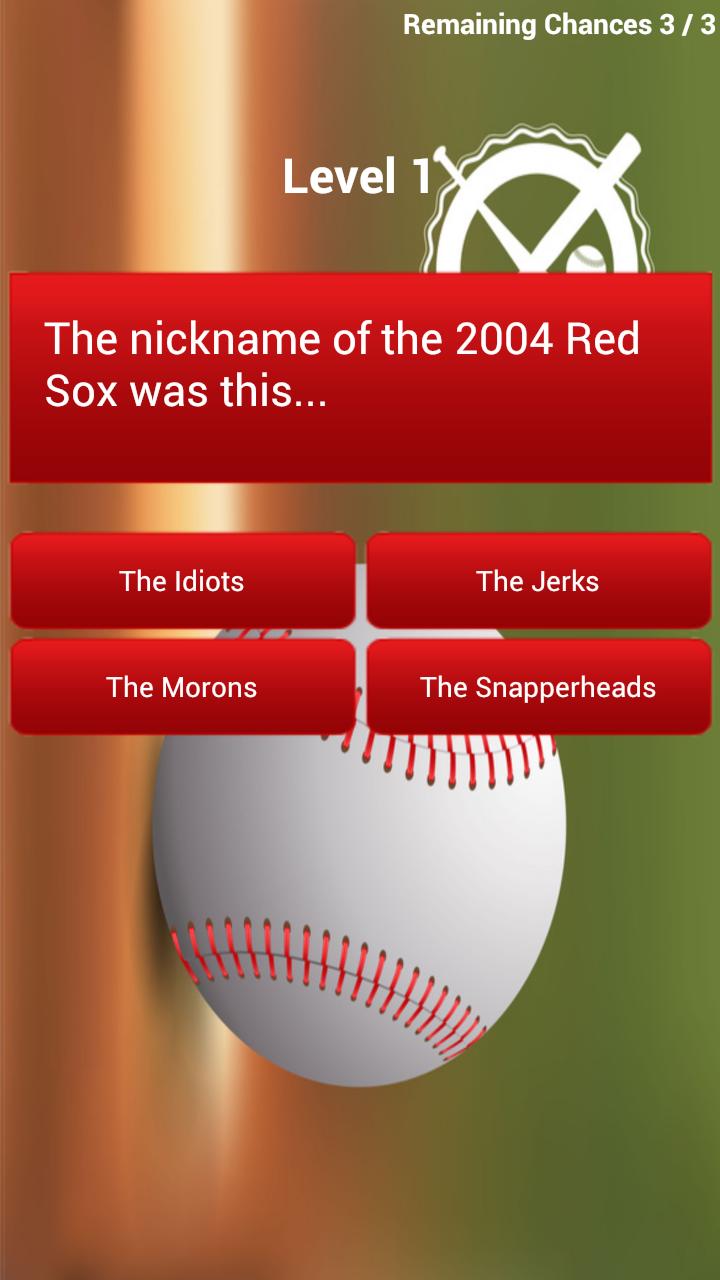
Task: Select "The Jerks" answer
Action: pyautogui.click(x=538, y=580)
